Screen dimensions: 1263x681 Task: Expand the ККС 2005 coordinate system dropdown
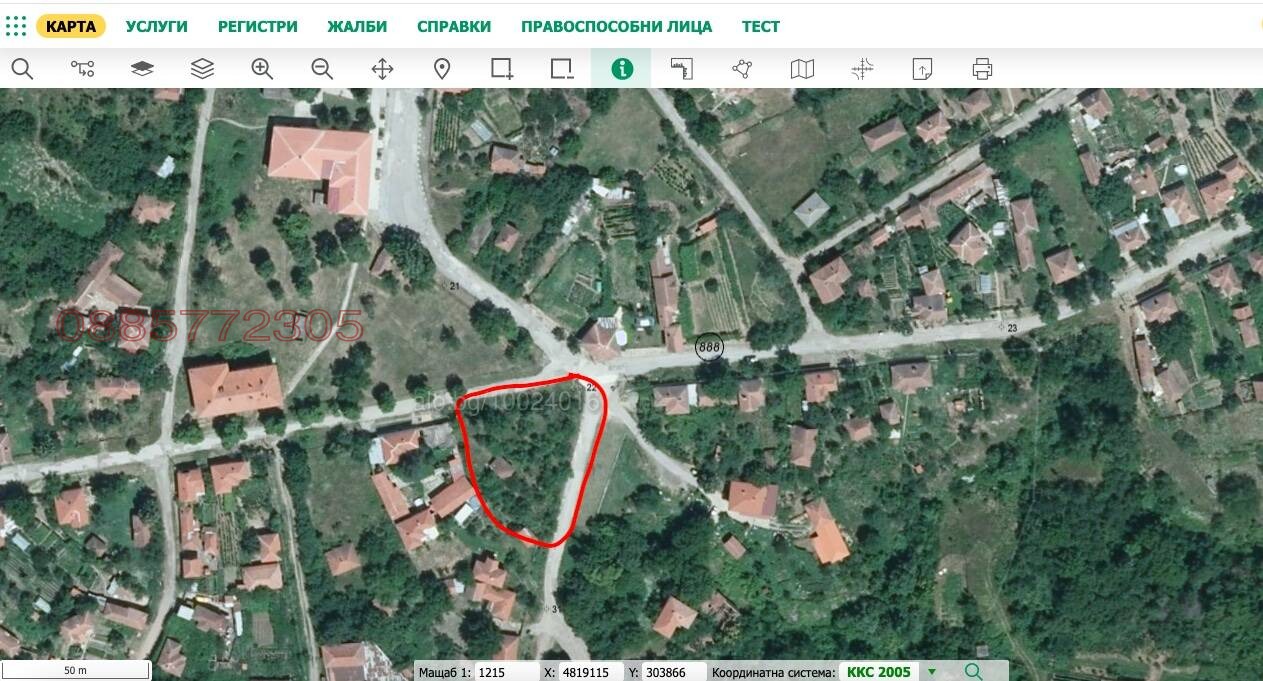click(932, 672)
